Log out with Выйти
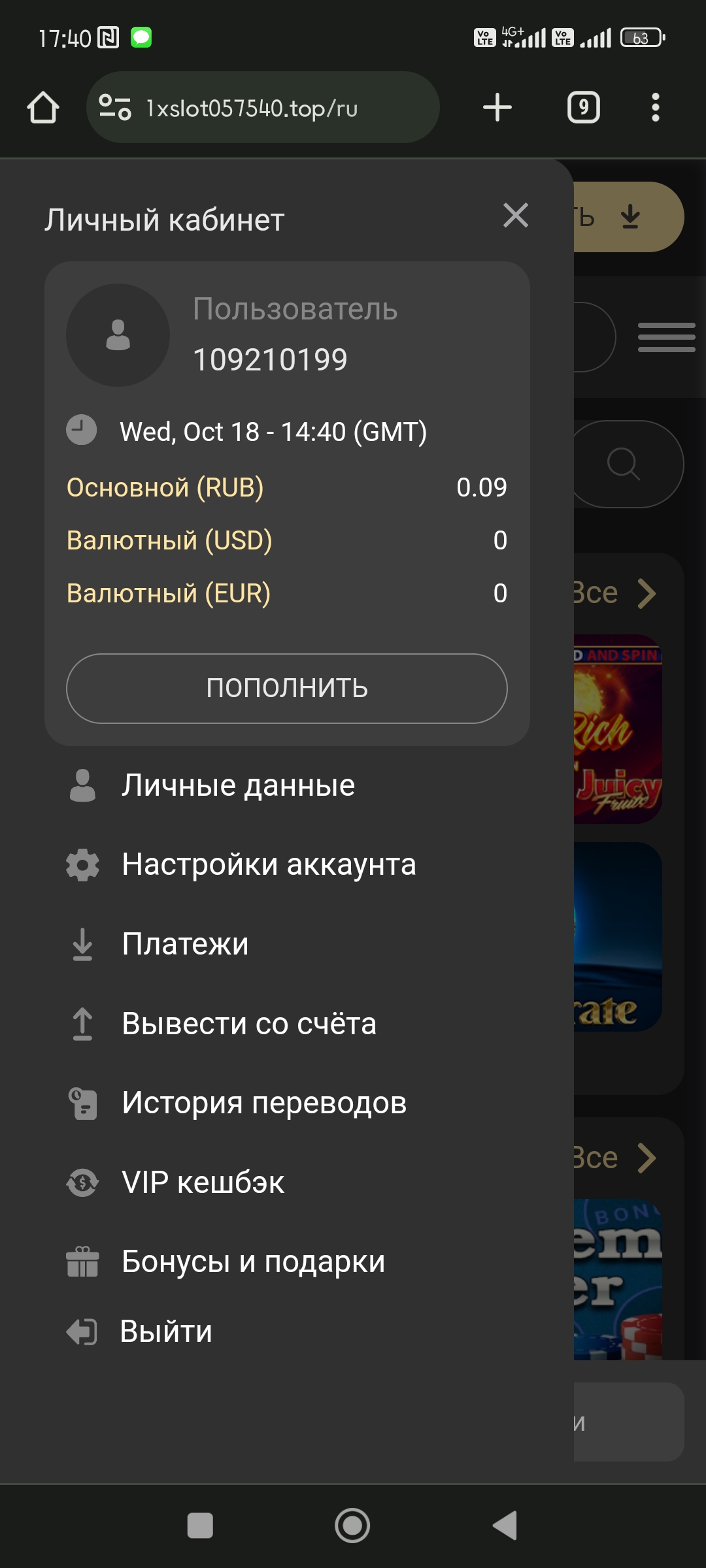 click(x=165, y=1331)
